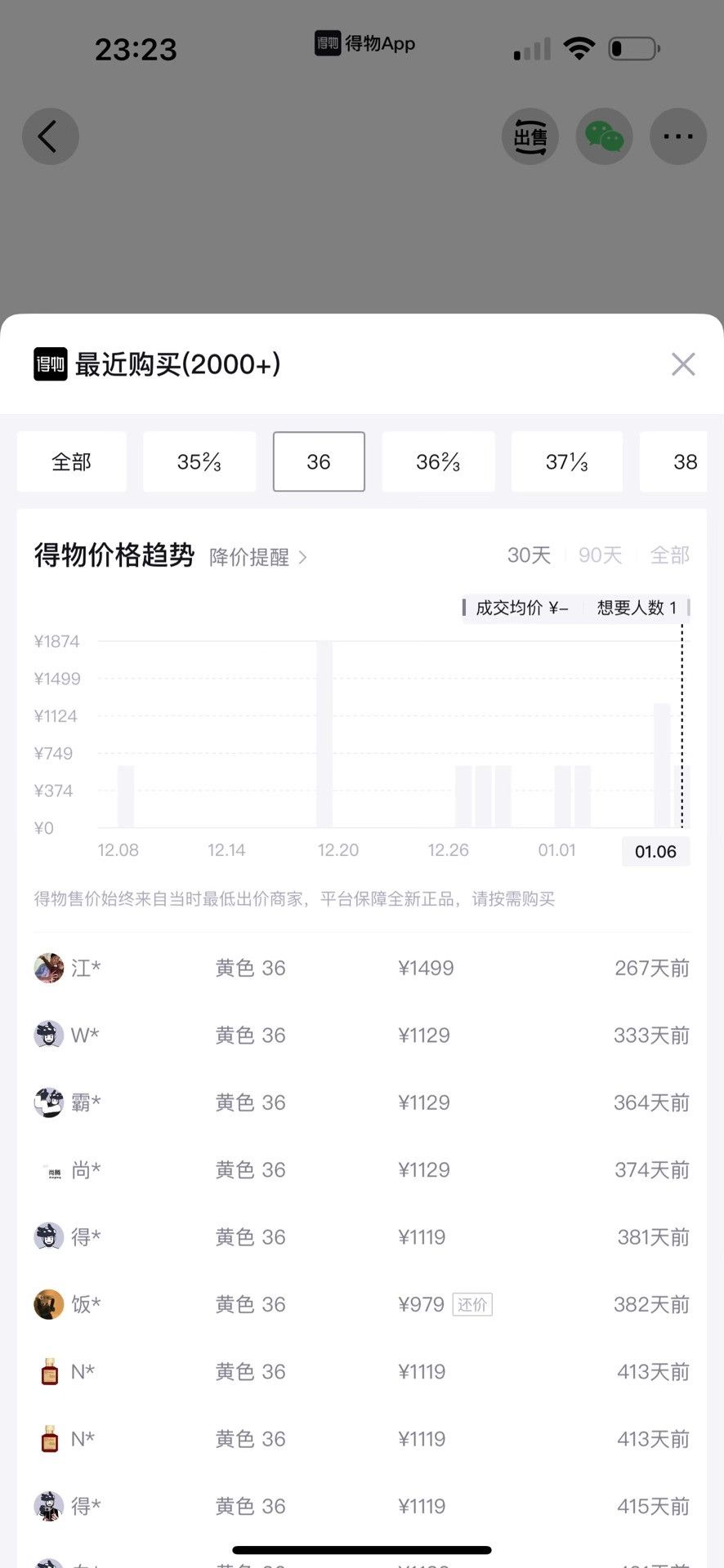Go back with the arrow button
Screen dimensions: 724x1568
pyautogui.click(x=50, y=136)
